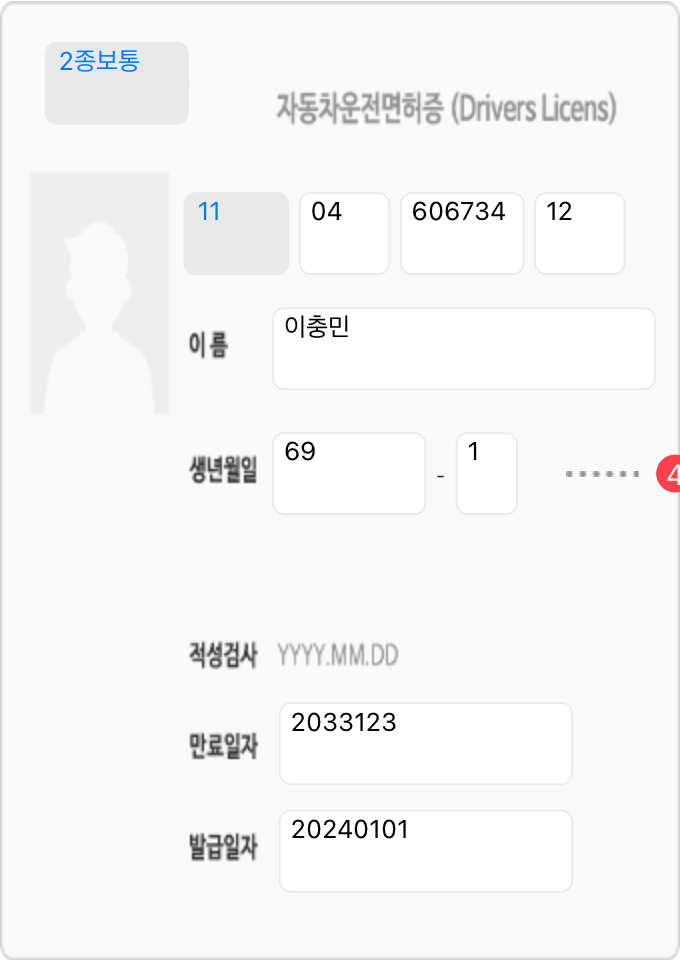680x960 pixels.
Task: Edit the 생년월일 birth date field 69
Action: point(348,473)
